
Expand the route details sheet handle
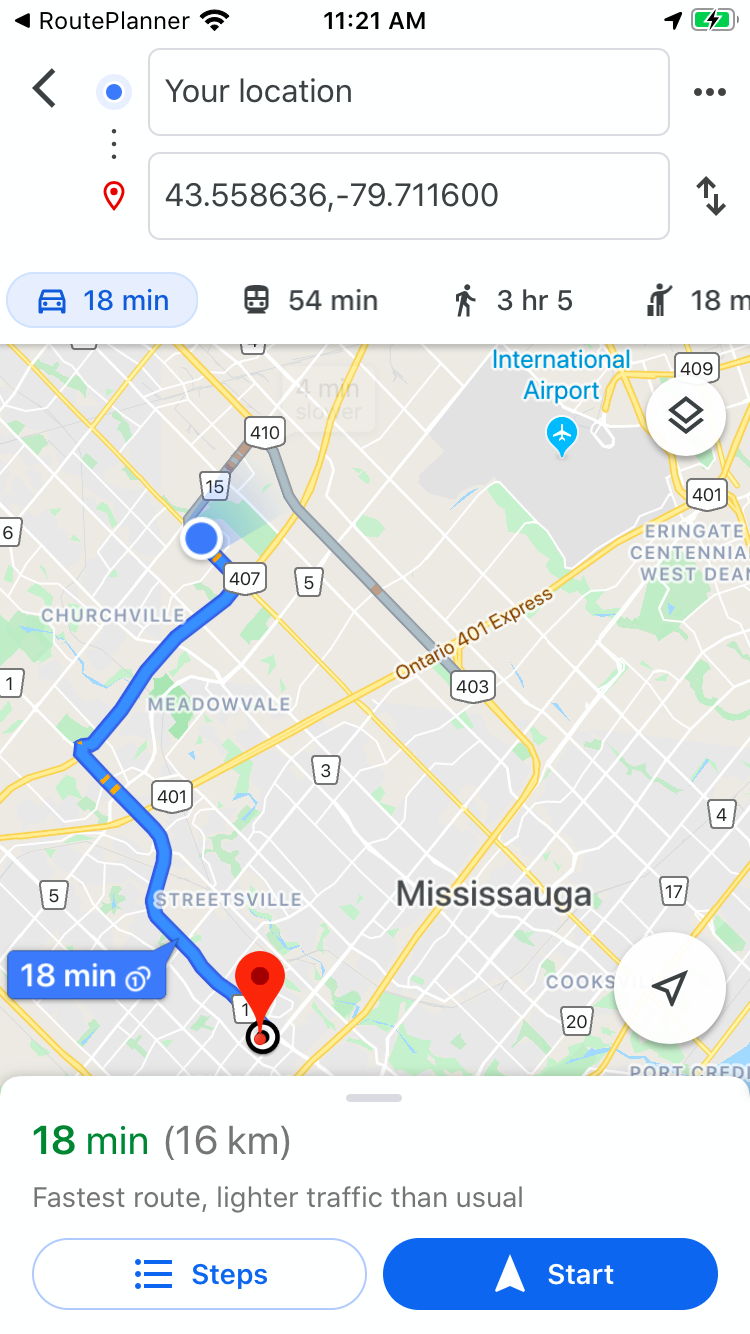coord(374,1098)
